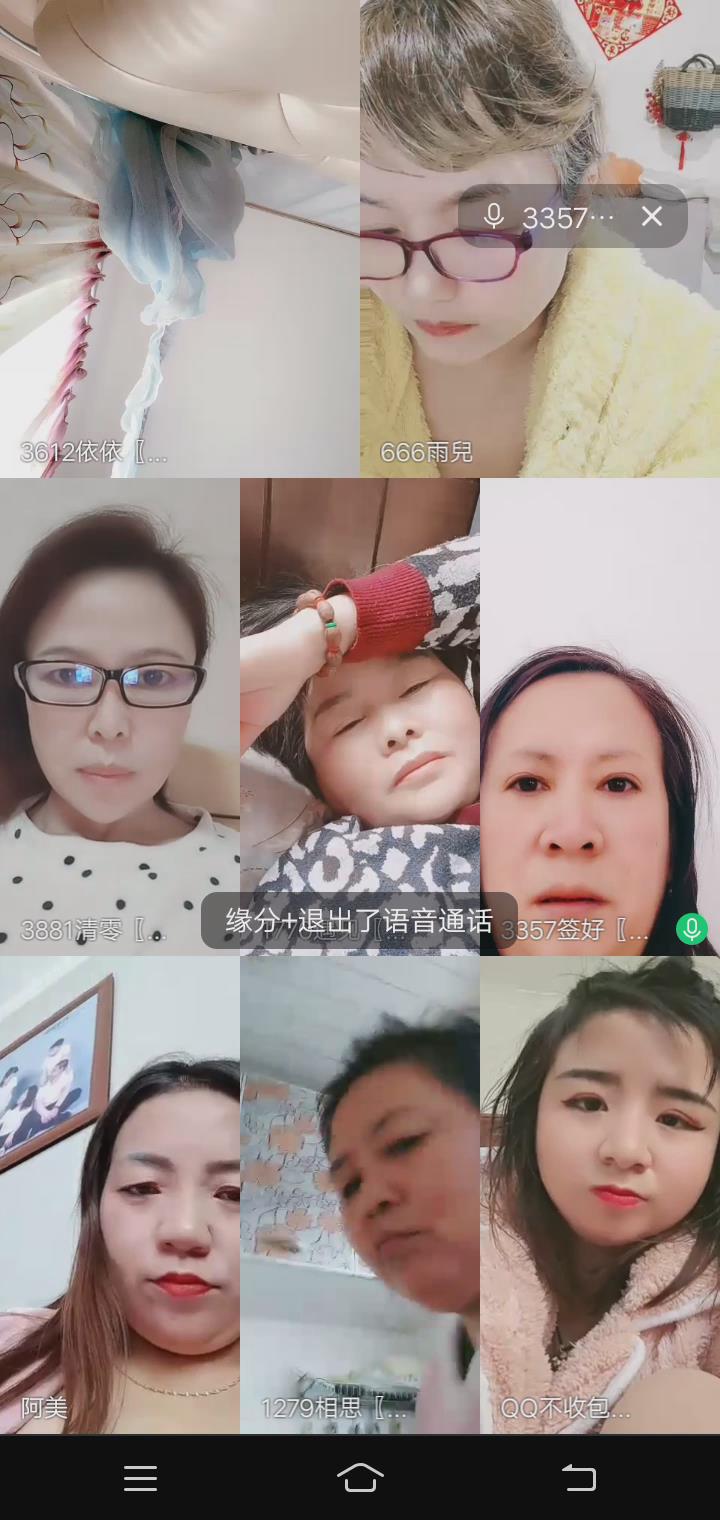Tap 阿美's video tile
The image size is (720, 1520).
pos(120,1195)
